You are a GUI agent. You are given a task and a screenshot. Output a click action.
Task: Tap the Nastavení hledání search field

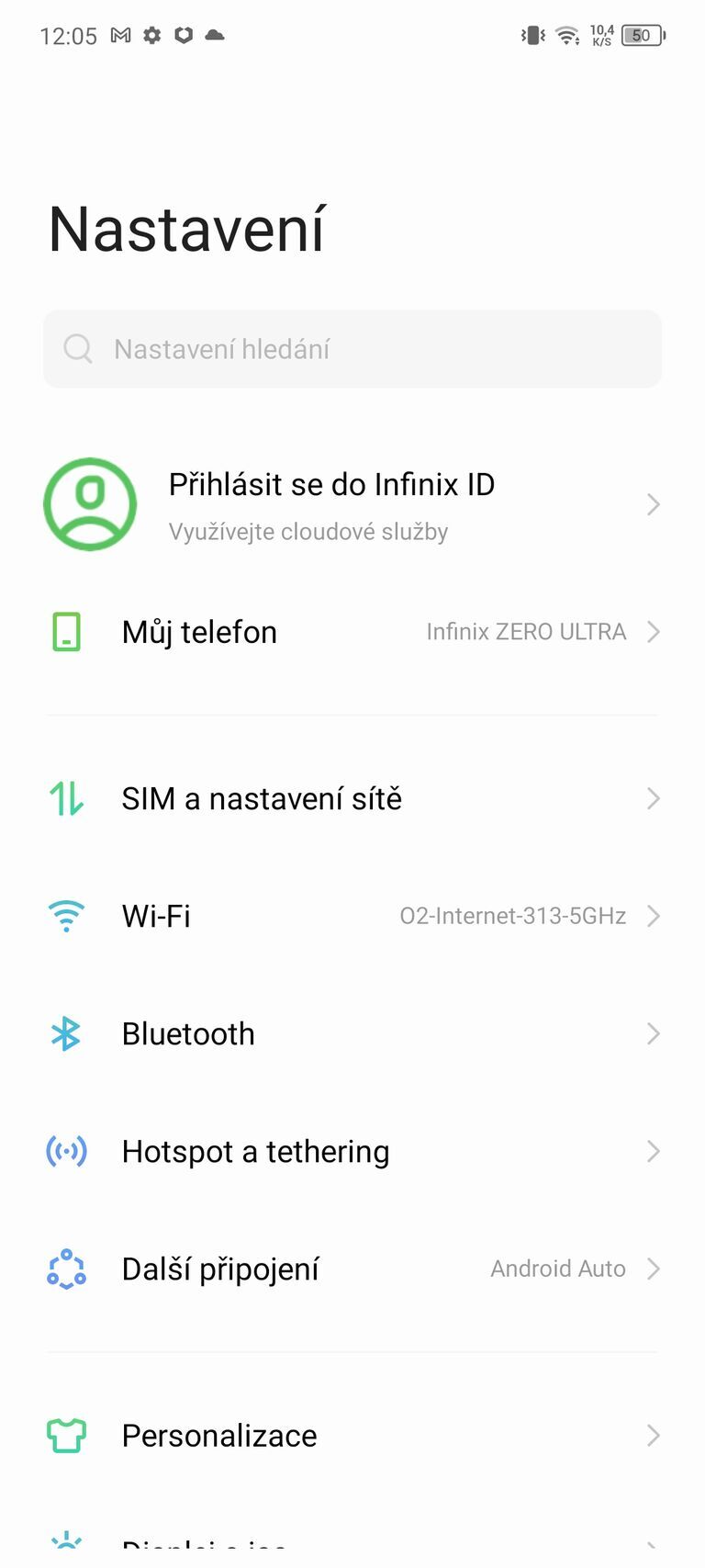tap(352, 349)
